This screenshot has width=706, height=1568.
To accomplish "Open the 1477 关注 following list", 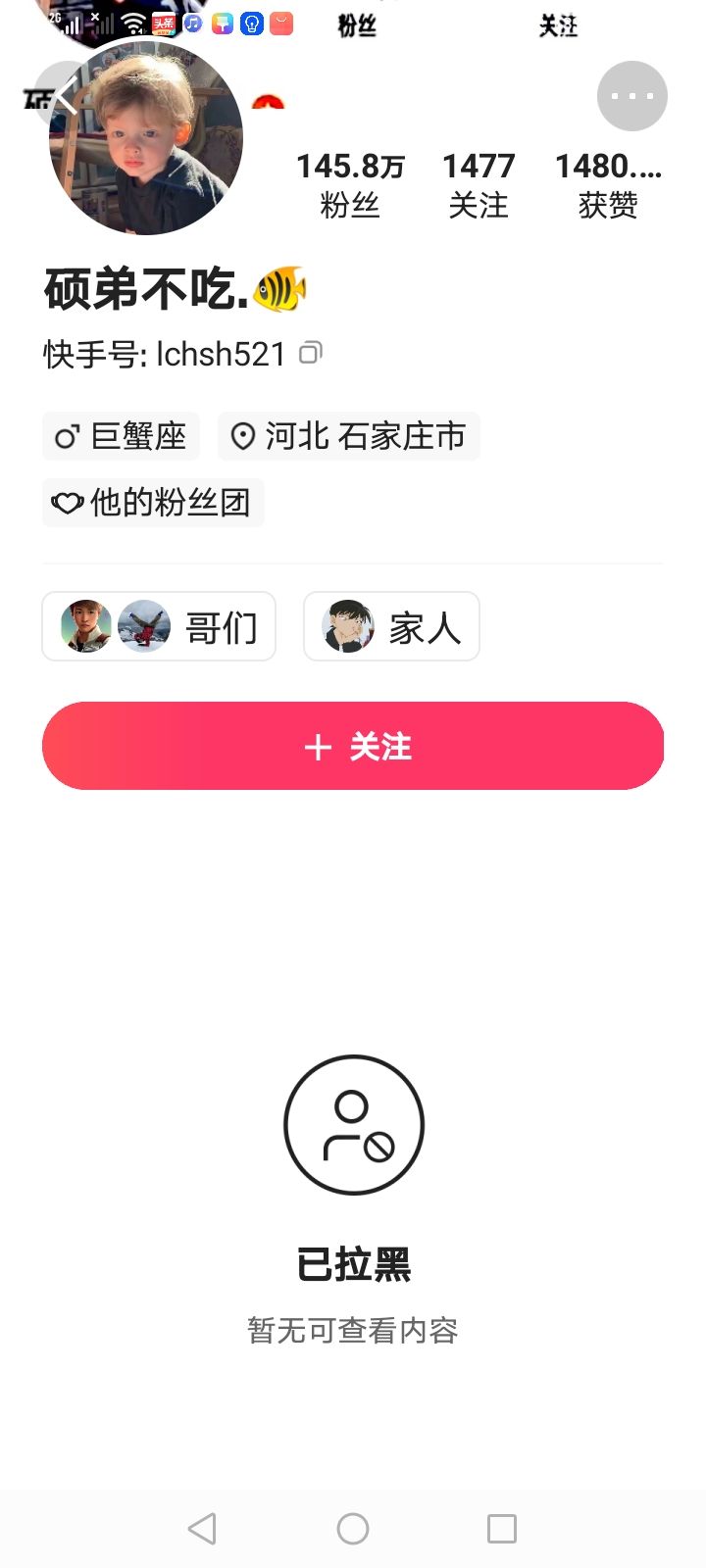I will point(479,184).
